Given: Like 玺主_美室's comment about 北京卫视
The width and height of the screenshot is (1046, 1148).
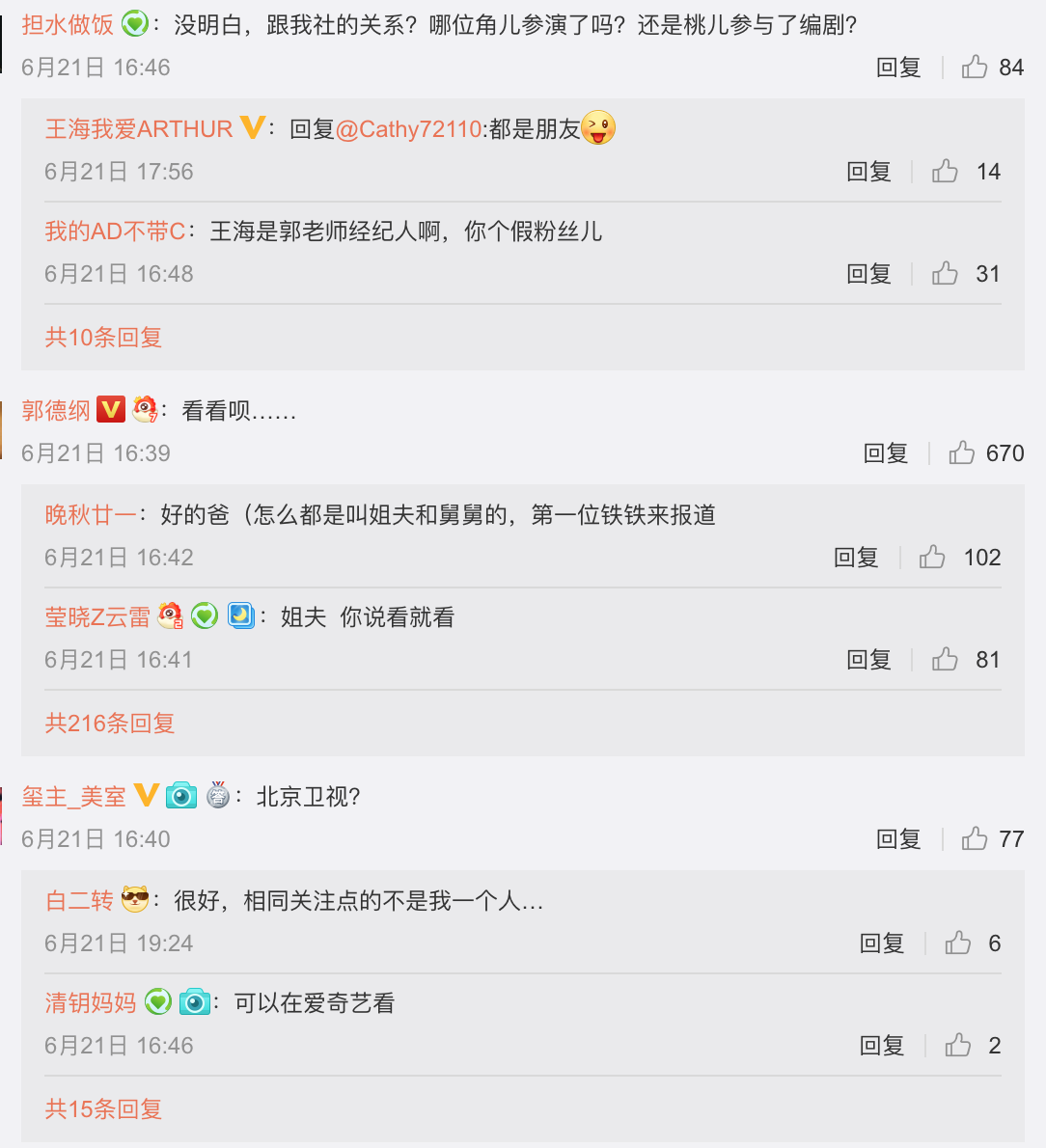Looking at the screenshot, I should (x=975, y=839).
